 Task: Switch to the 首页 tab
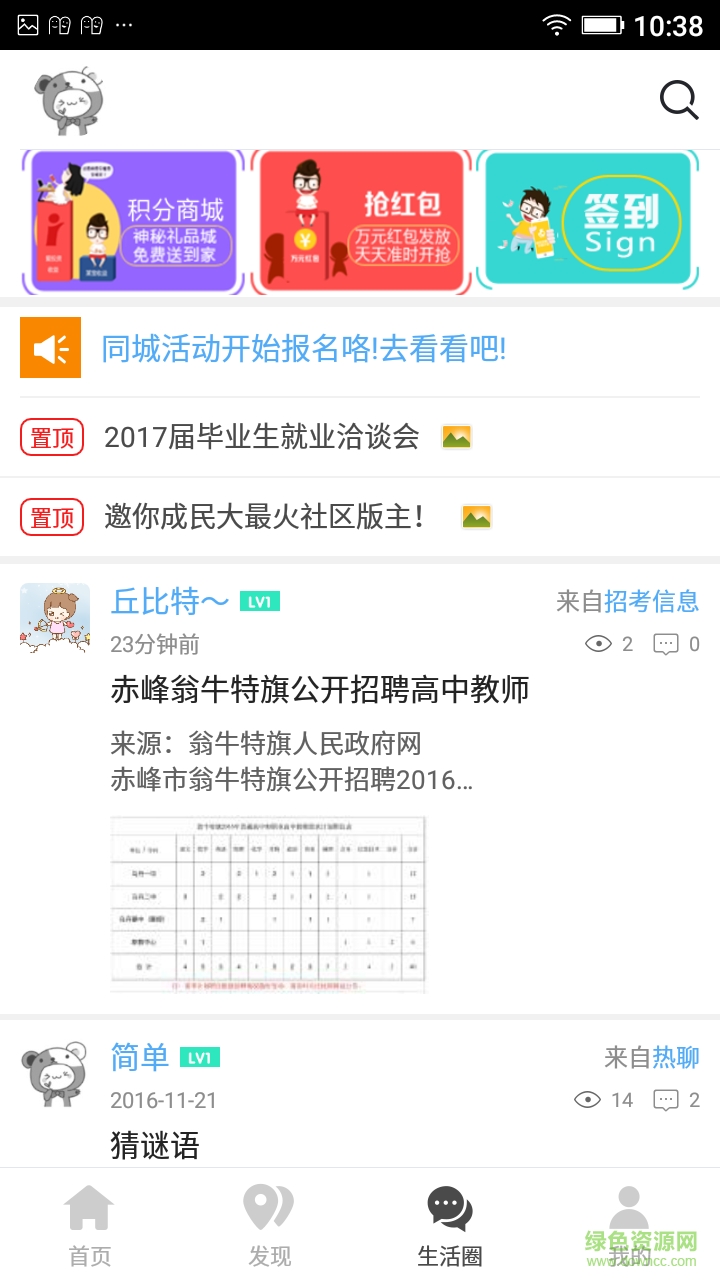tap(90, 1225)
